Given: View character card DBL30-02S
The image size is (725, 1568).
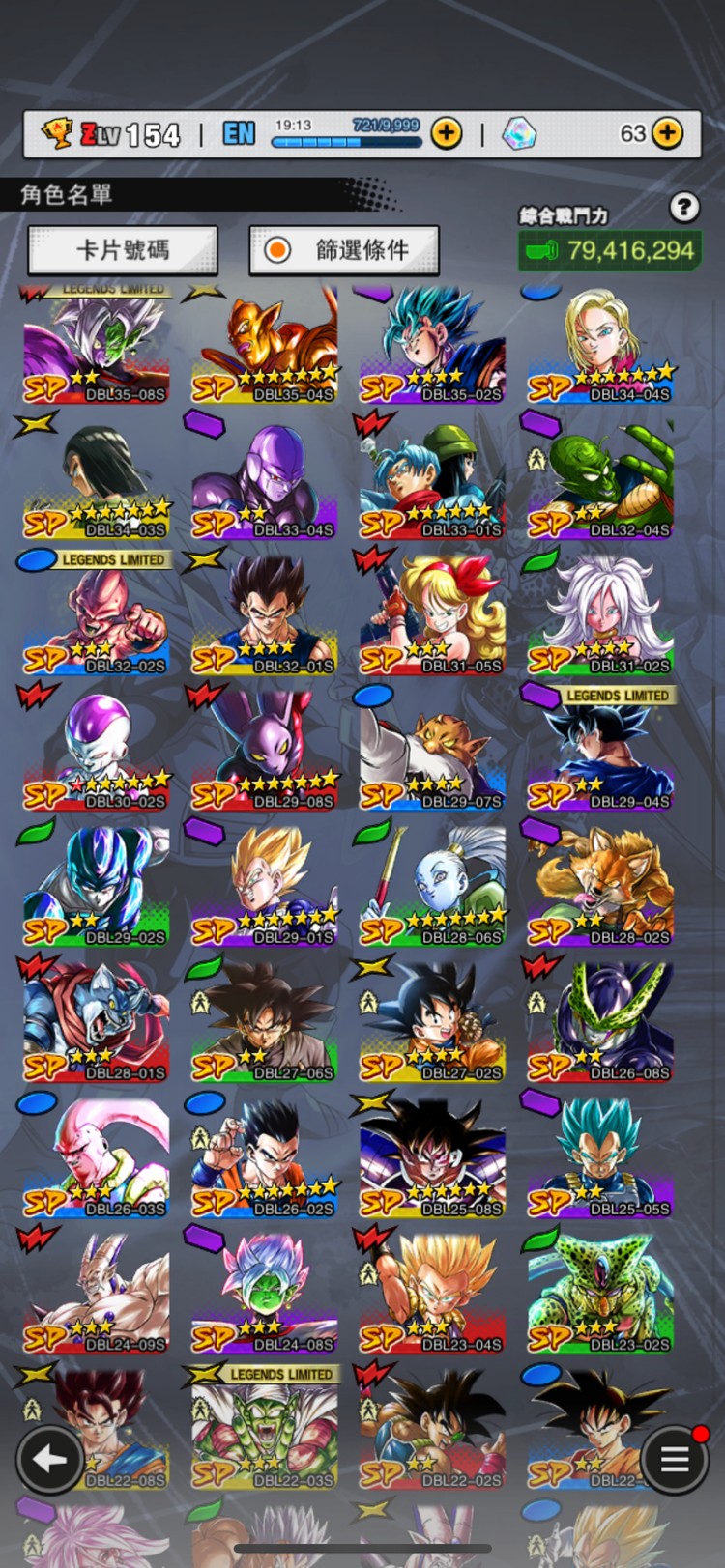Looking at the screenshot, I should click(x=96, y=752).
